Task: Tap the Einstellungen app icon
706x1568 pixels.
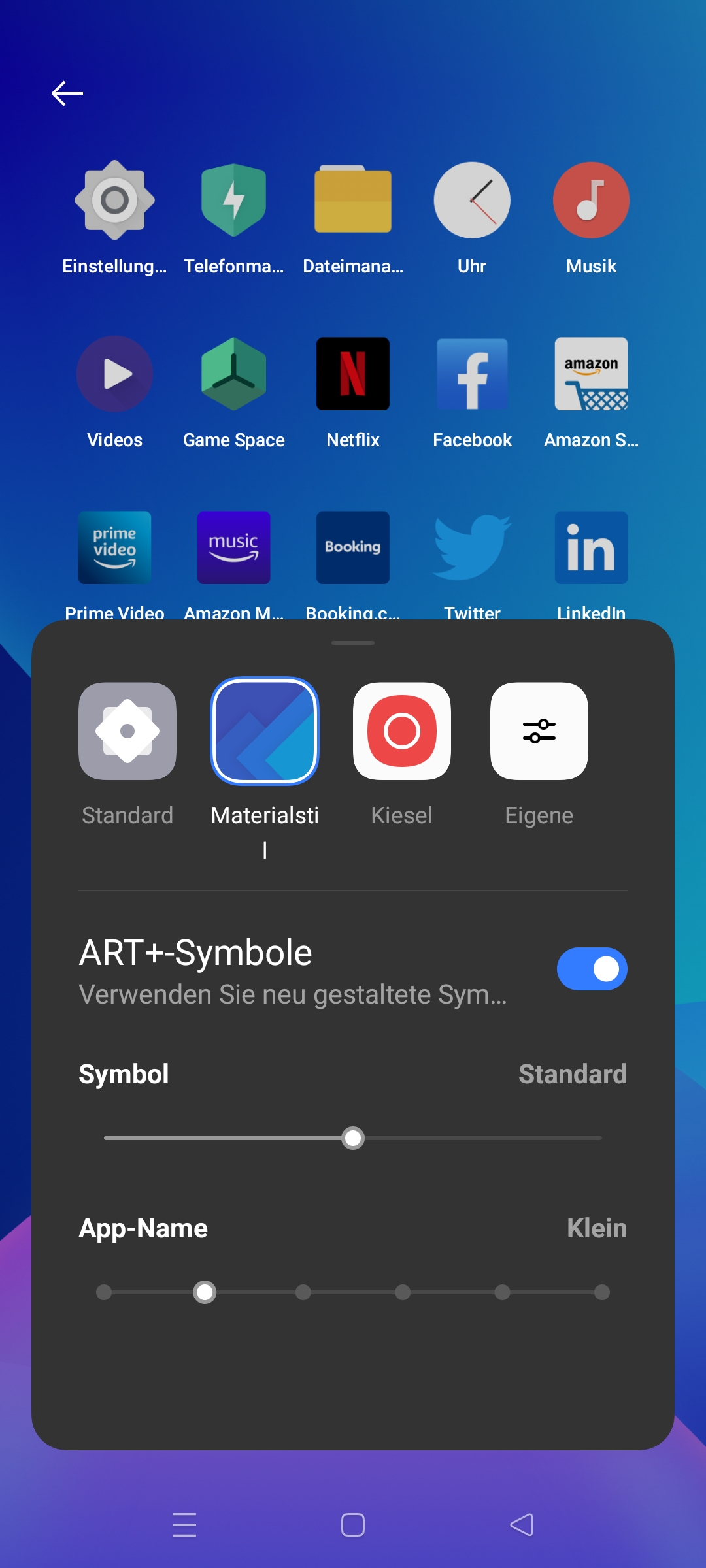Action: point(114,200)
